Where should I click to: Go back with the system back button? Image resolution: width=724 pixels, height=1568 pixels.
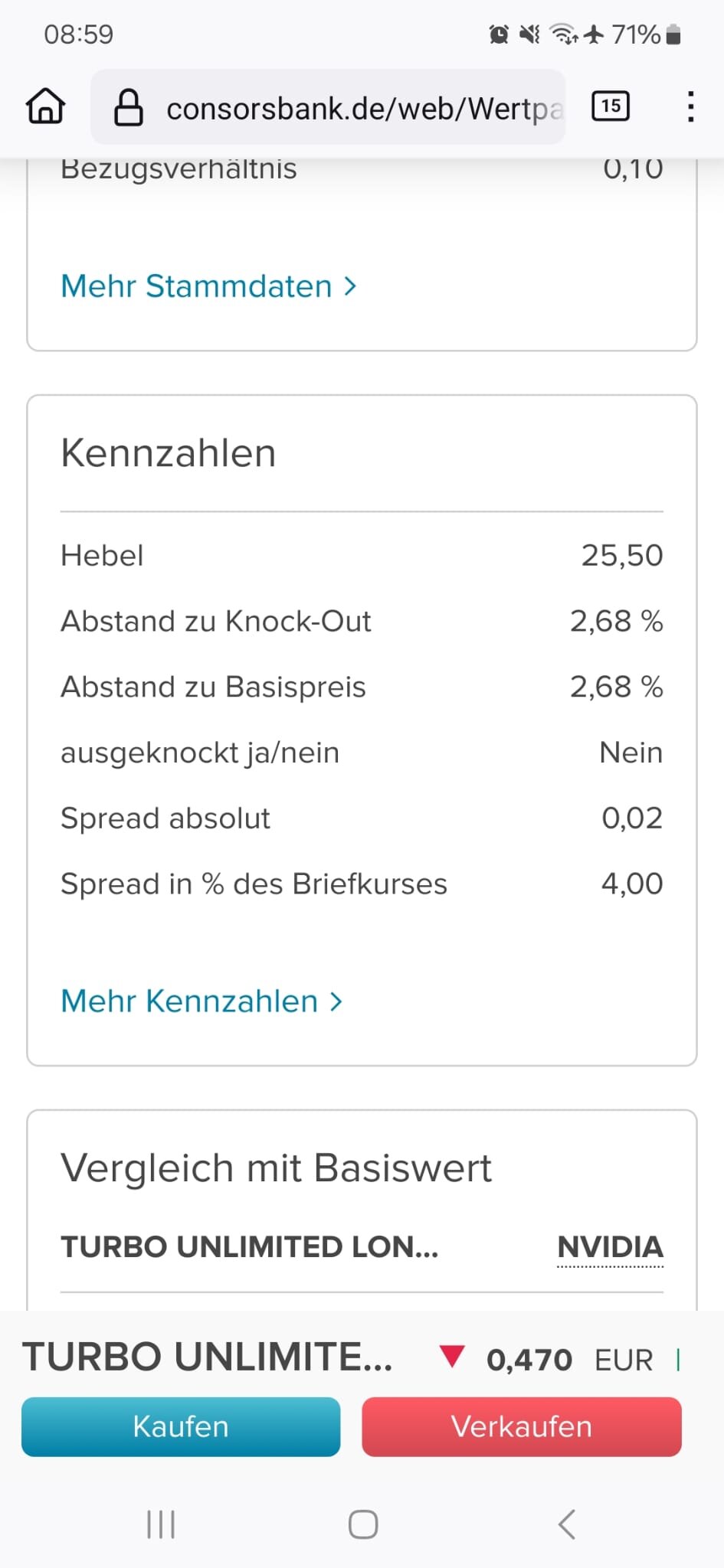click(566, 1524)
